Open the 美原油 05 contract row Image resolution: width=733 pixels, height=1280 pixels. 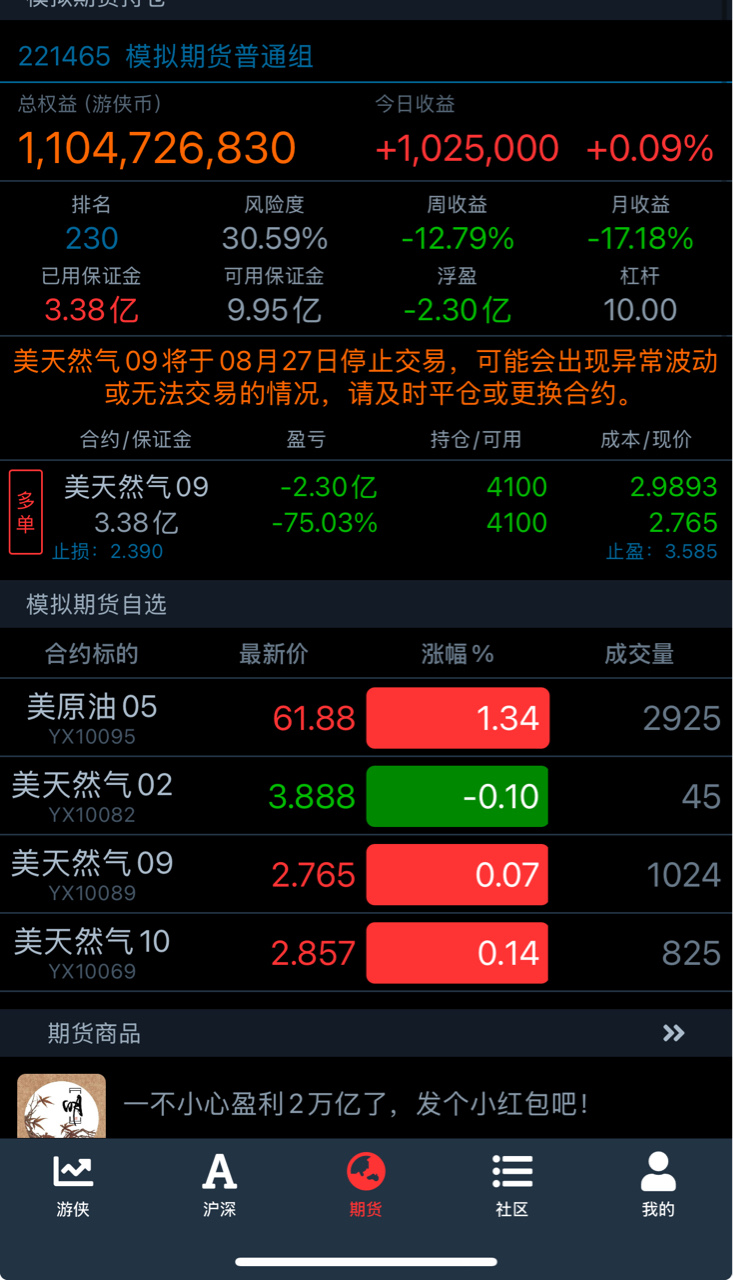point(366,718)
